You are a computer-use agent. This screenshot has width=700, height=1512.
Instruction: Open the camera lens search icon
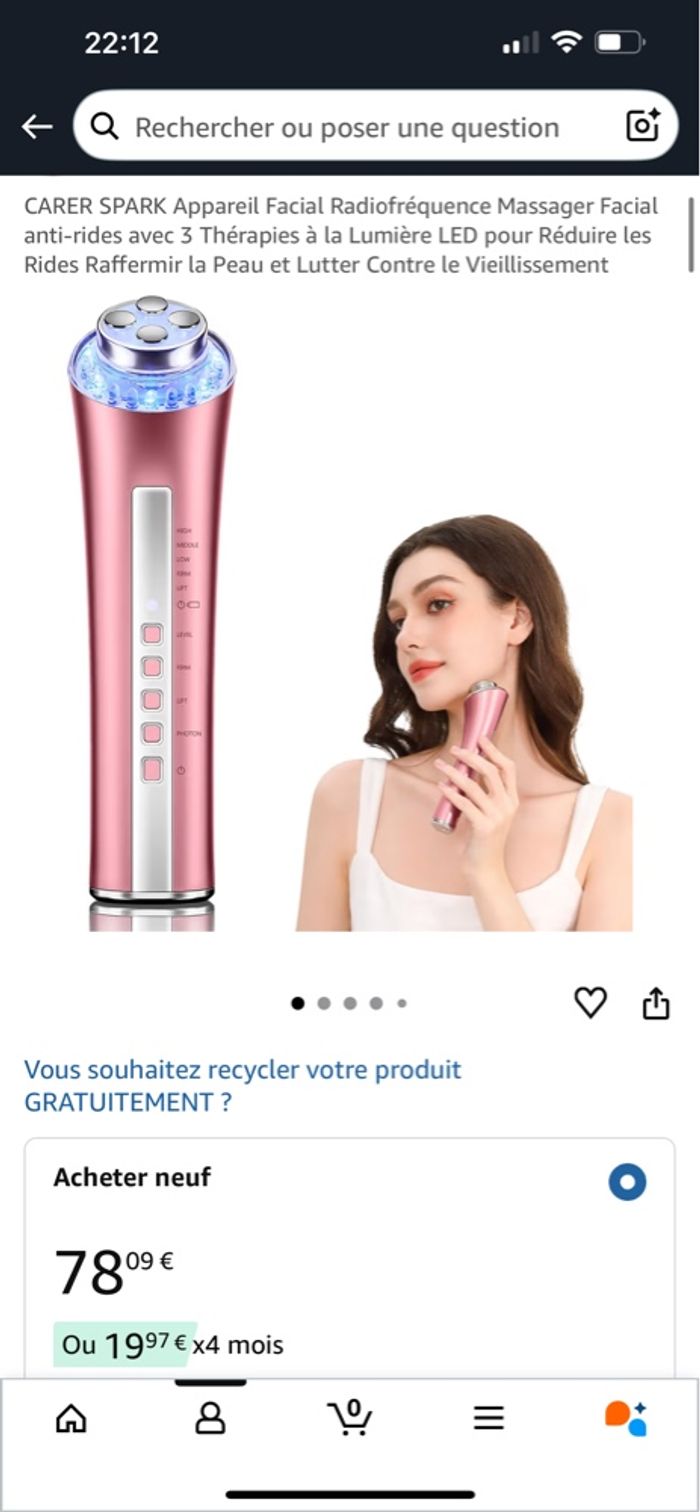[x=642, y=126]
